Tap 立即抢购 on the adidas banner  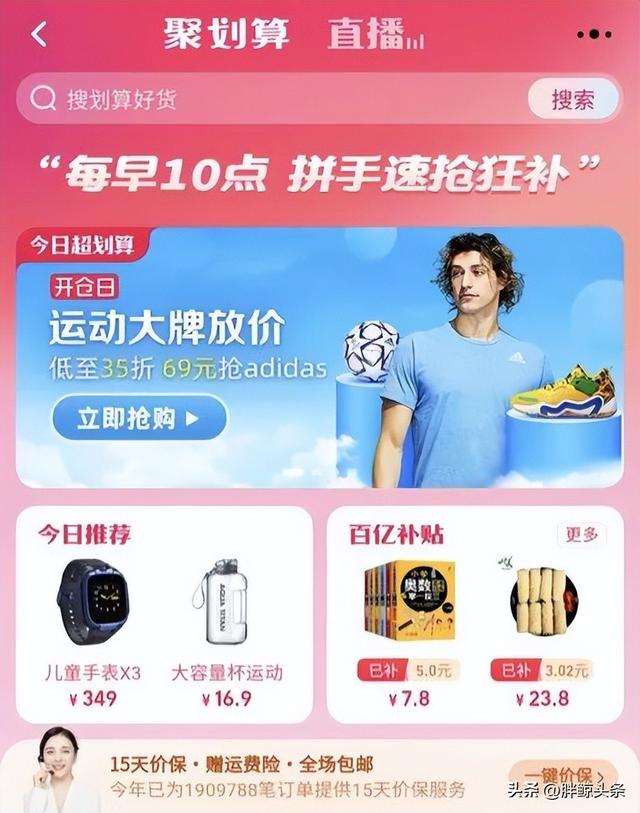click(139, 418)
